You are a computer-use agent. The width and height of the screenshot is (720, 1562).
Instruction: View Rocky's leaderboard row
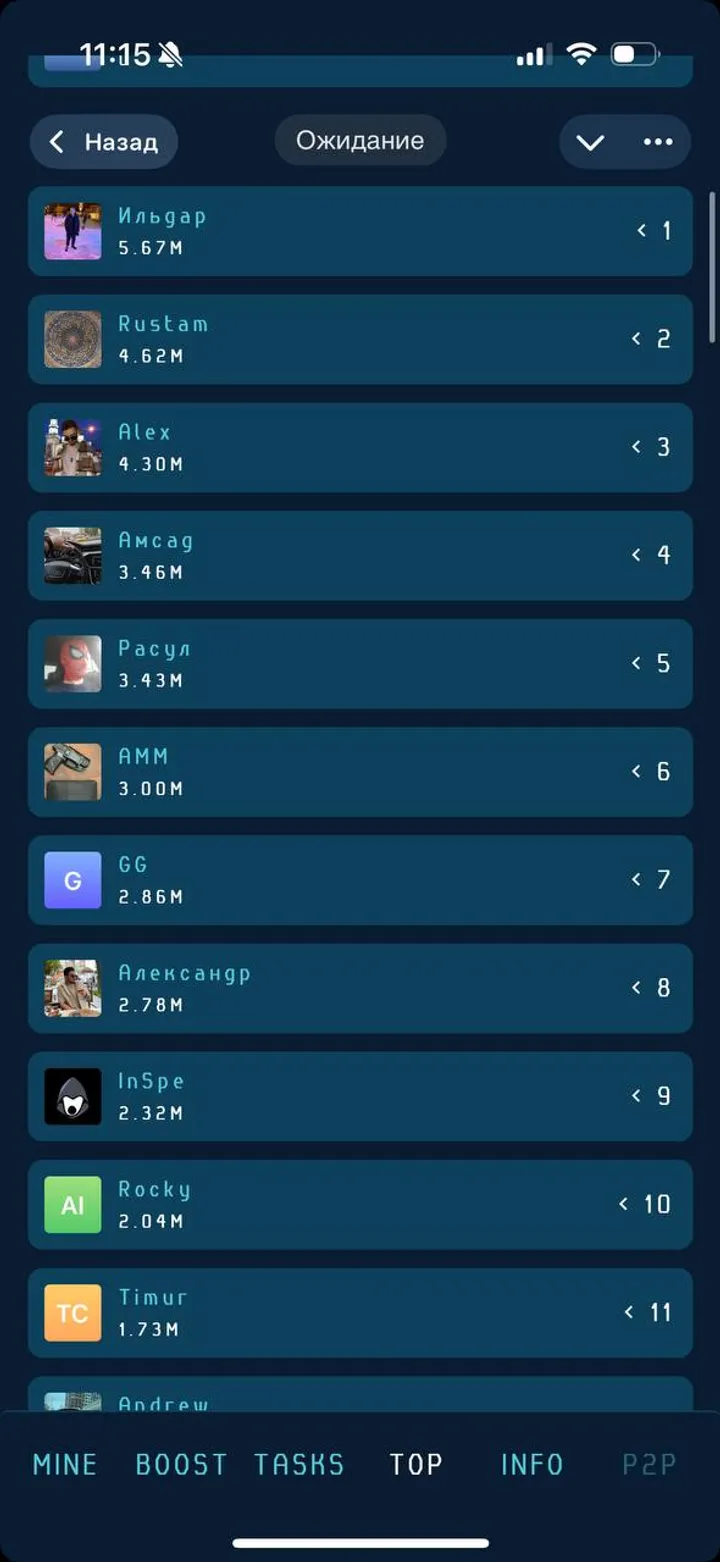click(x=360, y=1204)
